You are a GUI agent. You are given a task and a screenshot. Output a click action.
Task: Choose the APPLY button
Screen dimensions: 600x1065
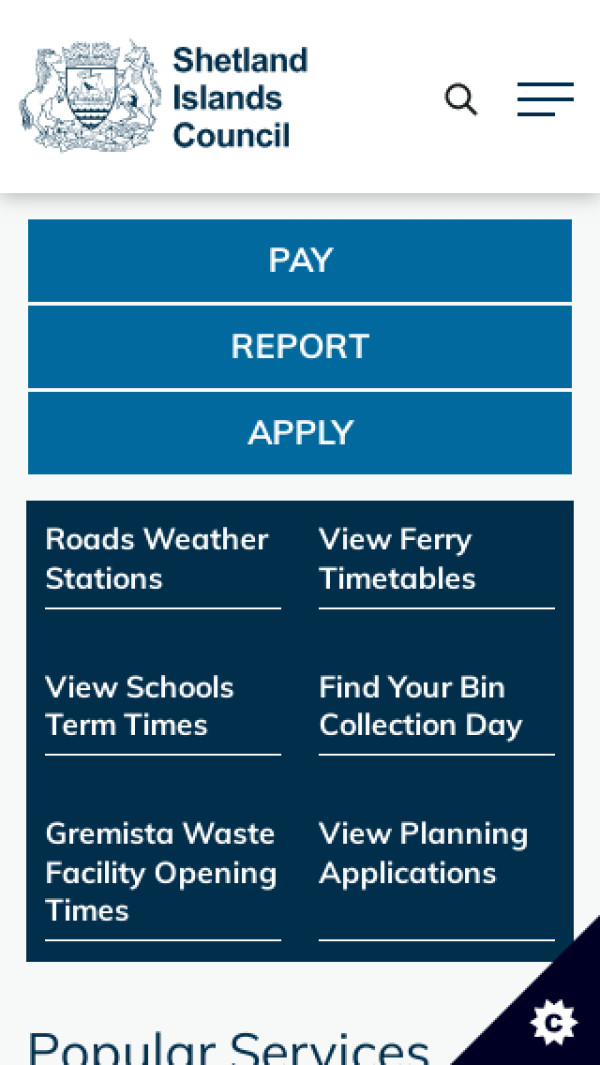(300, 433)
